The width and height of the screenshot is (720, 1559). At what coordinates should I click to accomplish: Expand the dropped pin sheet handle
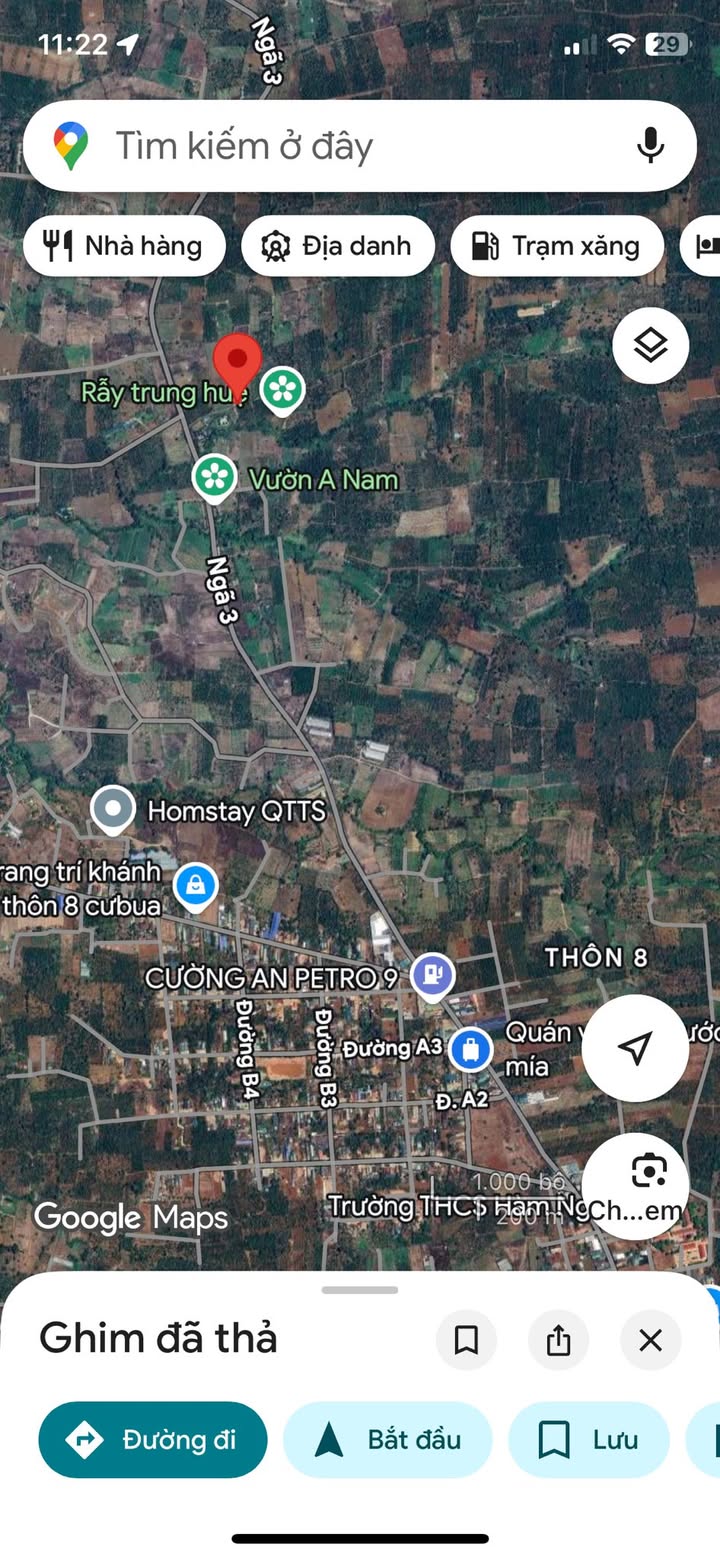pos(360,1291)
